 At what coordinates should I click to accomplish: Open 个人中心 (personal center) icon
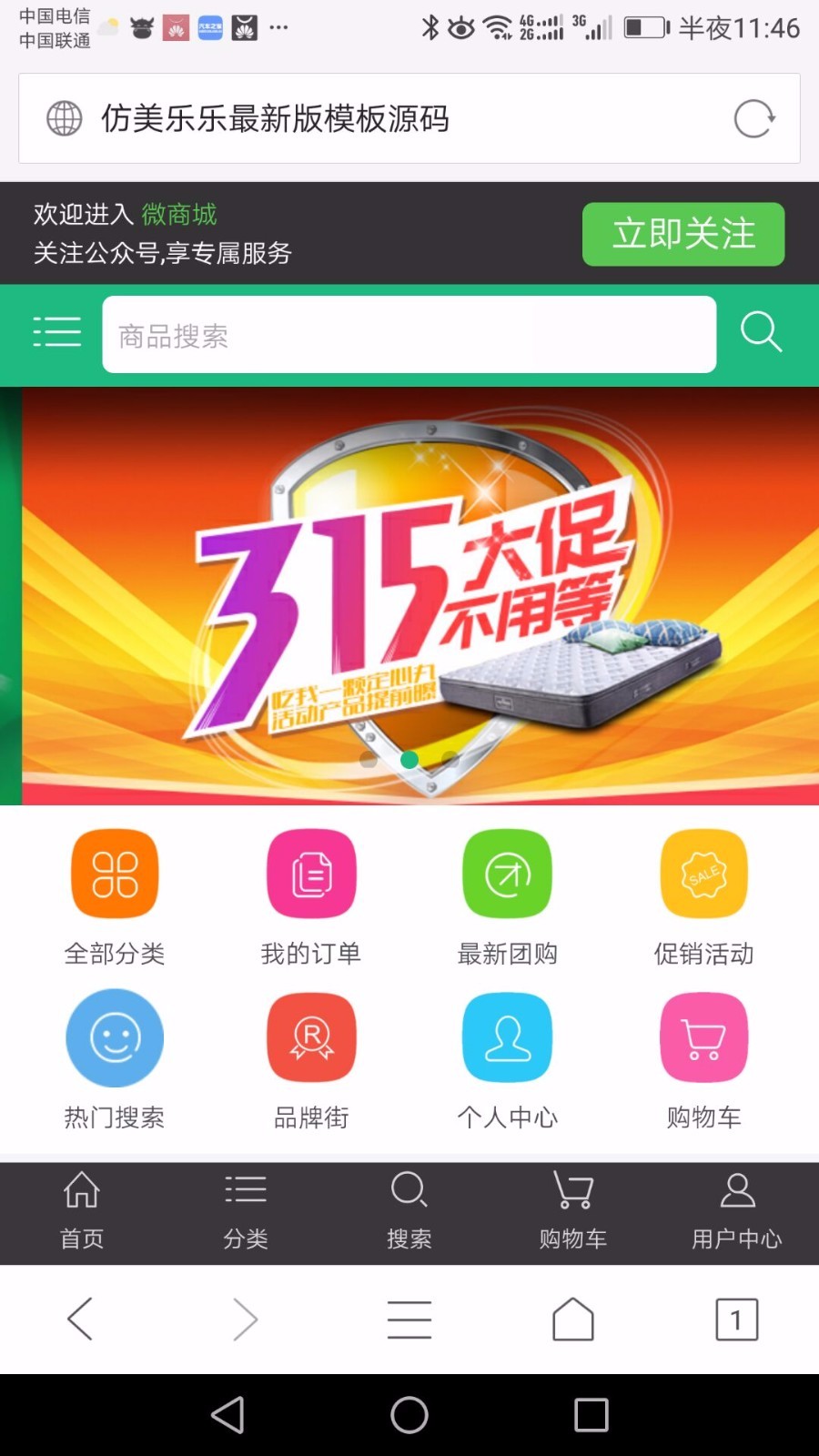[x=507, y=1036]
